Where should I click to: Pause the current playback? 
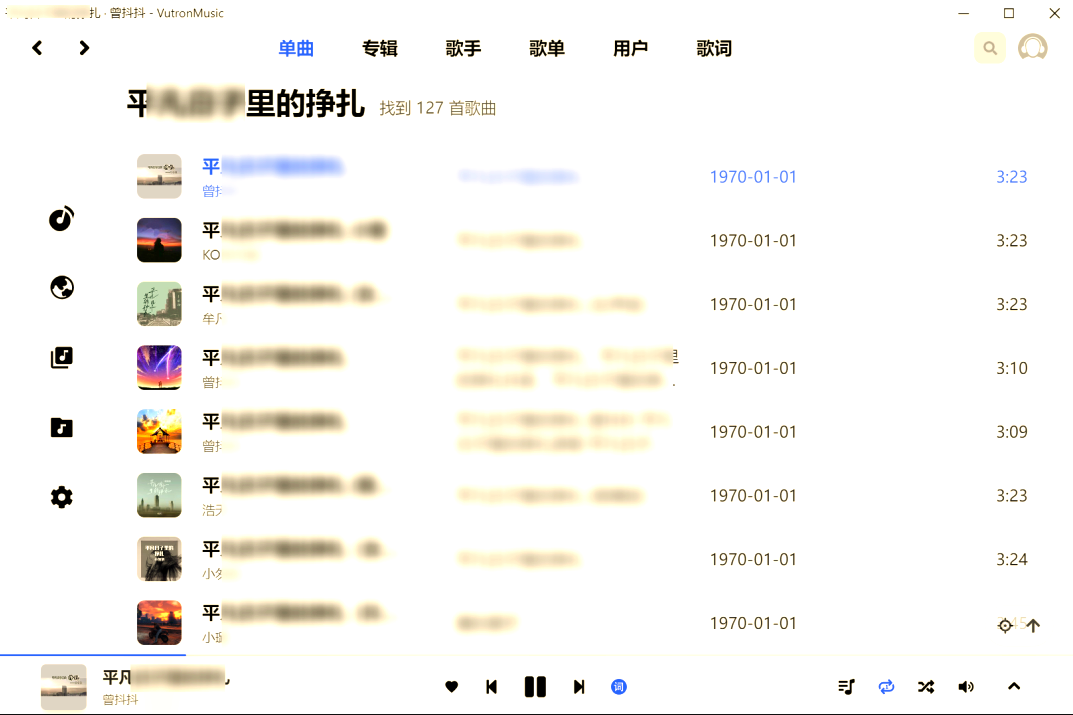(535, 687)
